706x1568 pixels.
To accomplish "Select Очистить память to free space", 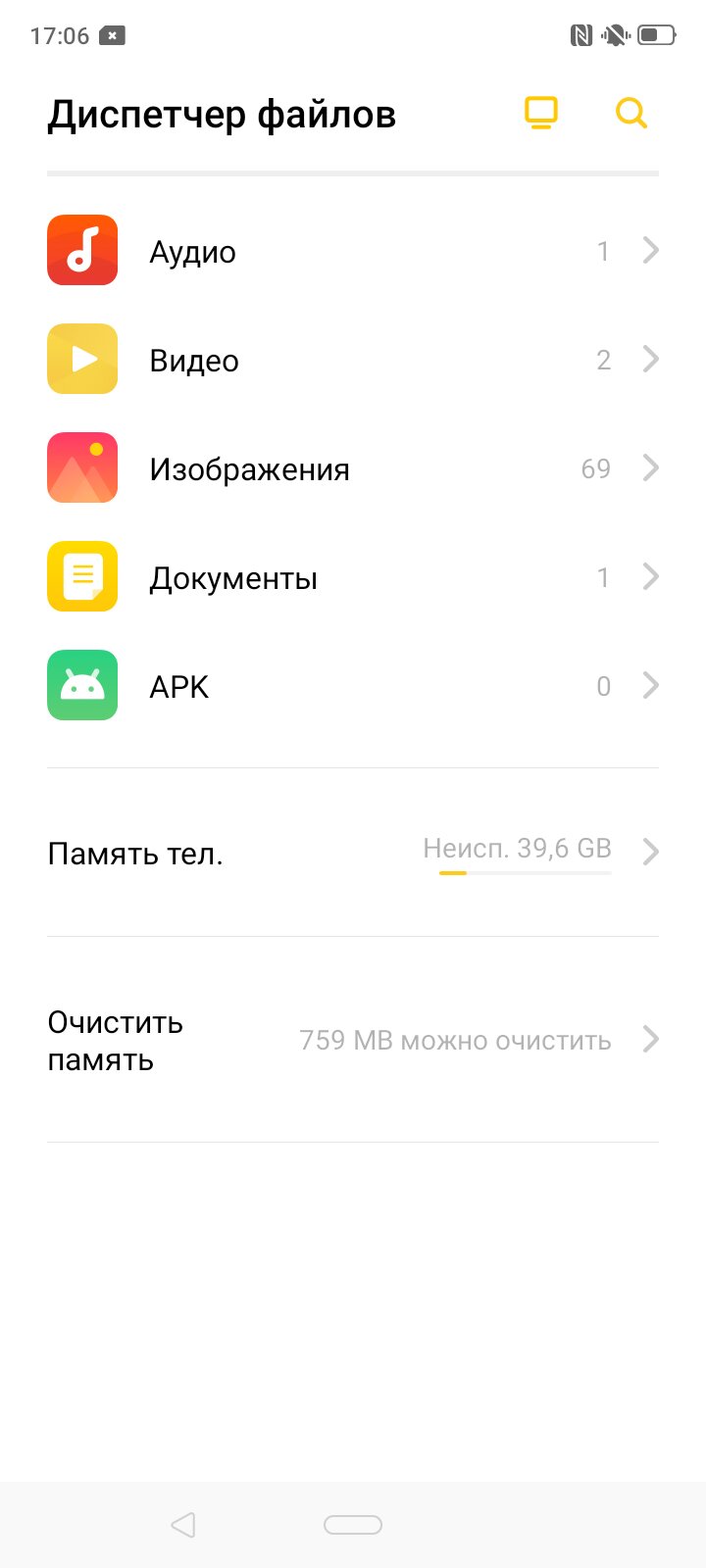I will tap(353, 1040).
